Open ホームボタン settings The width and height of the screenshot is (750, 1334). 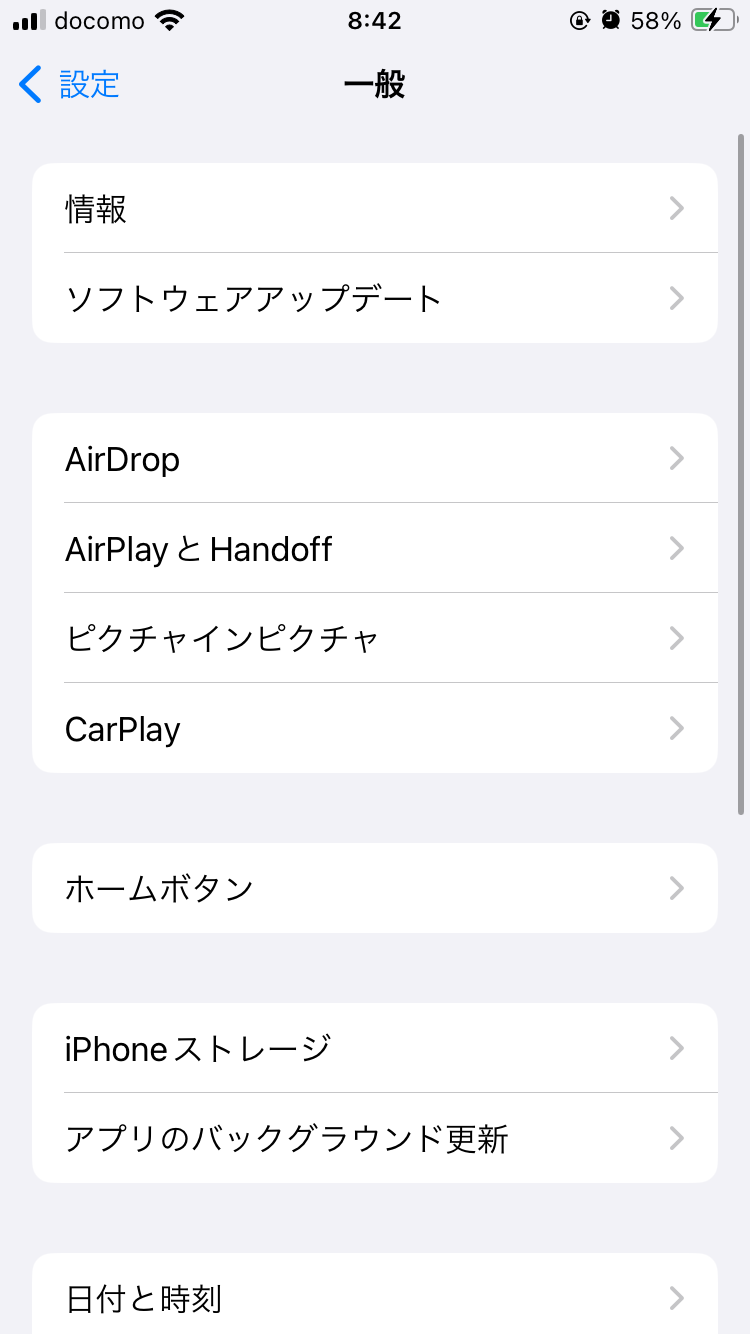click(374, 888)
